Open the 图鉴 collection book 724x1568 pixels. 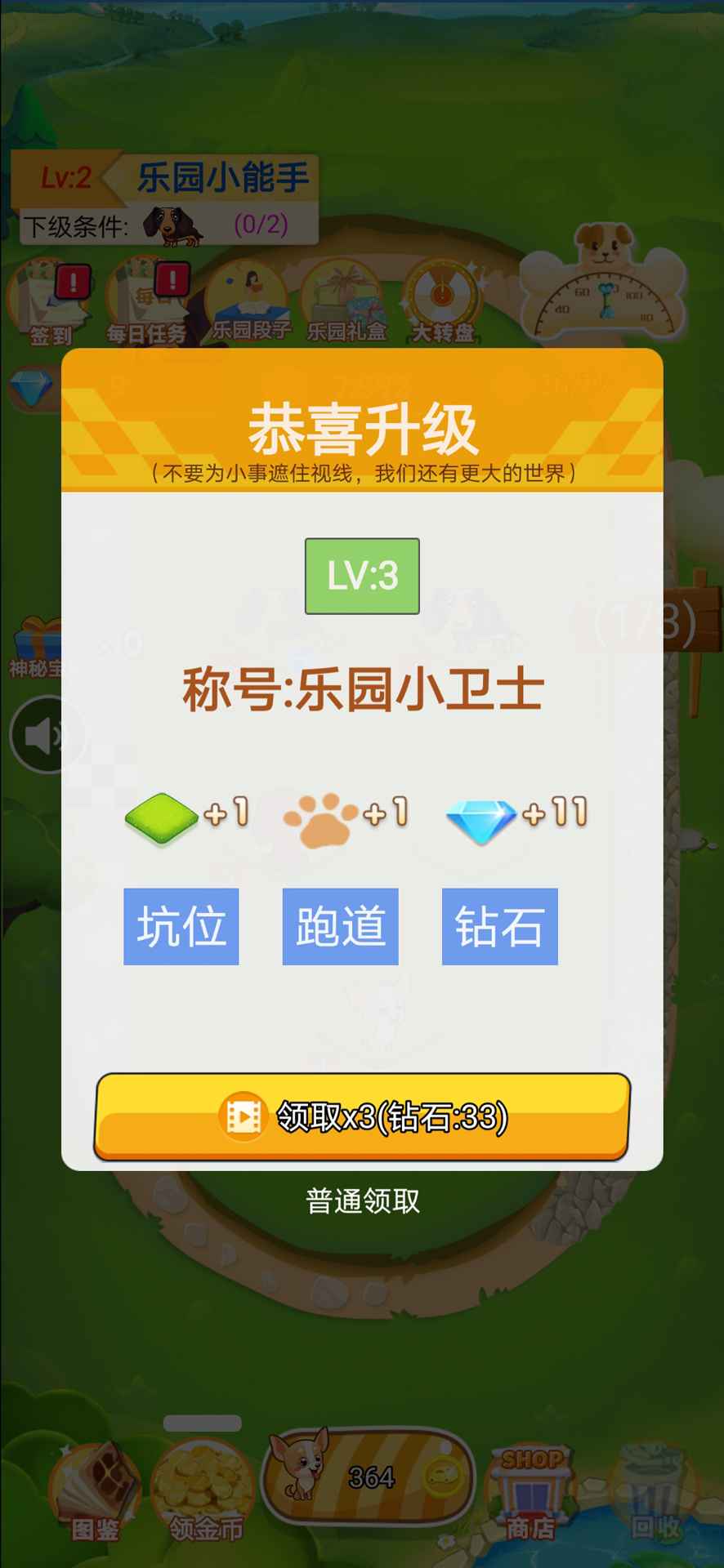(x=94, y=1493)
